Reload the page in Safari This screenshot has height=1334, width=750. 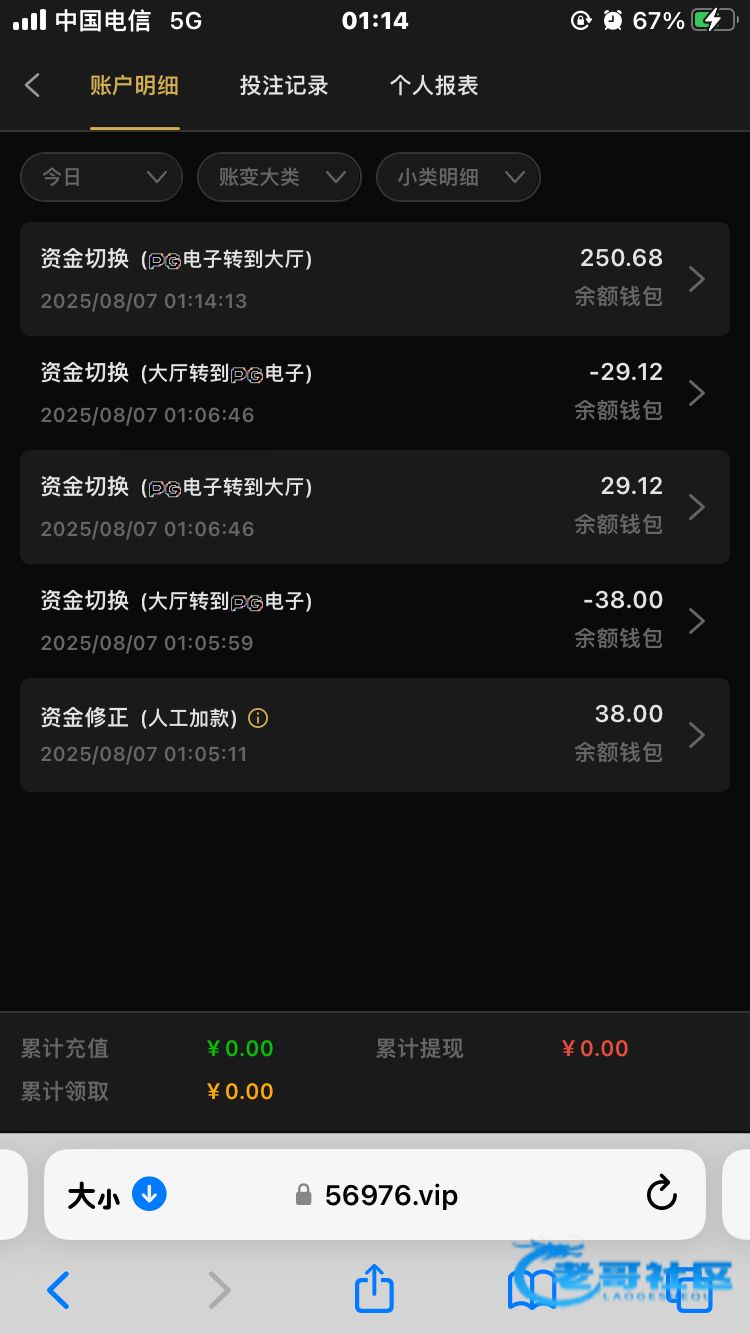coord(661,1193)
